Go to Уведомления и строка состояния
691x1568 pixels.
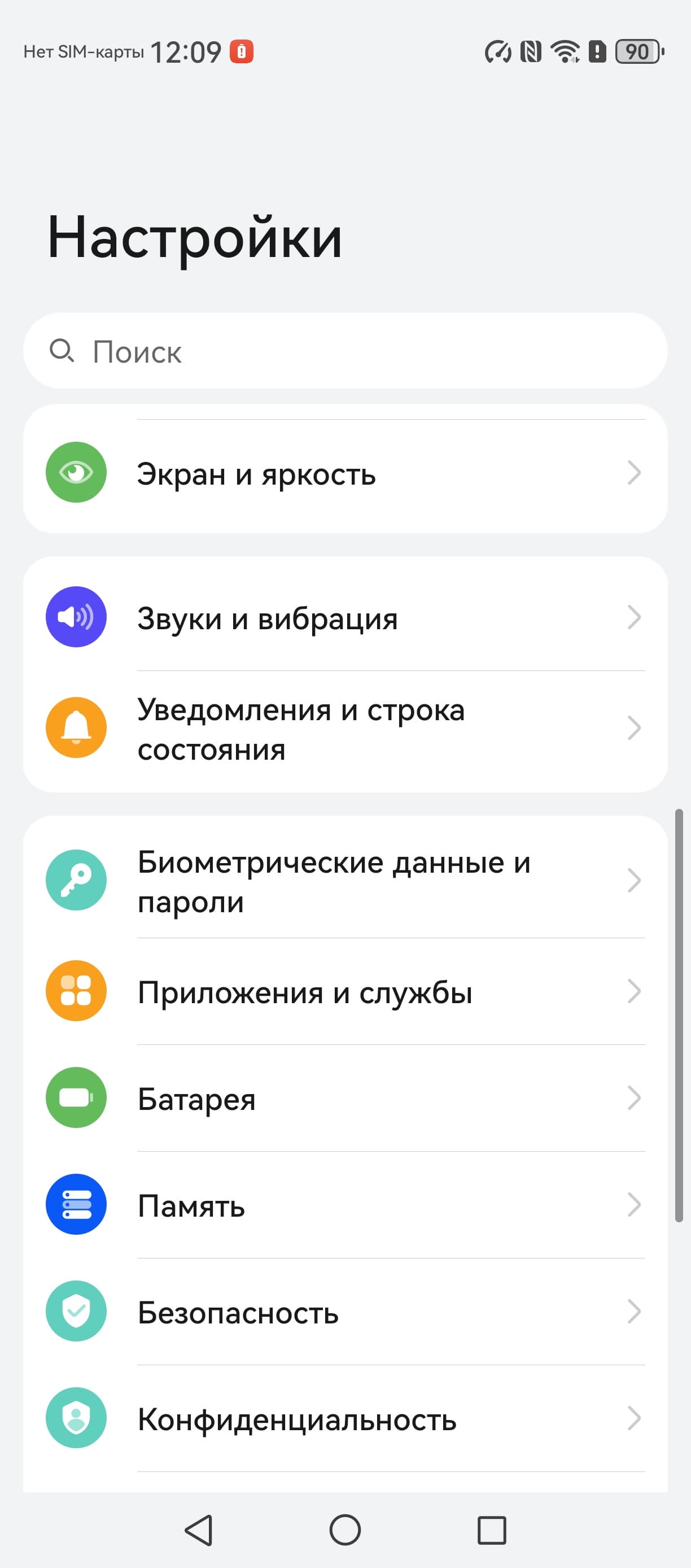pos(345,728)
